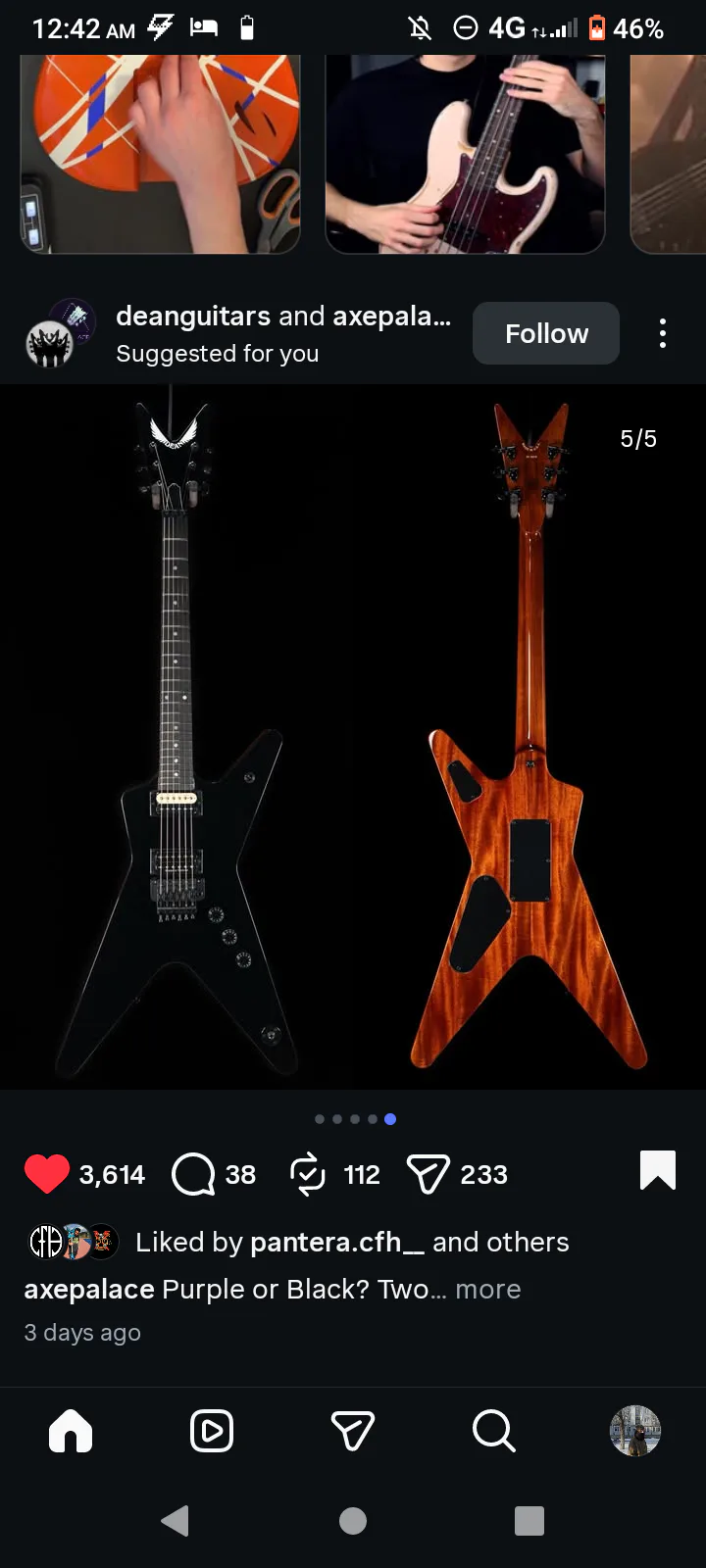This screenshot has width=706, height=1568.
Task: Open the axepalace username in the caption
Action: [x=88, y=1289]
